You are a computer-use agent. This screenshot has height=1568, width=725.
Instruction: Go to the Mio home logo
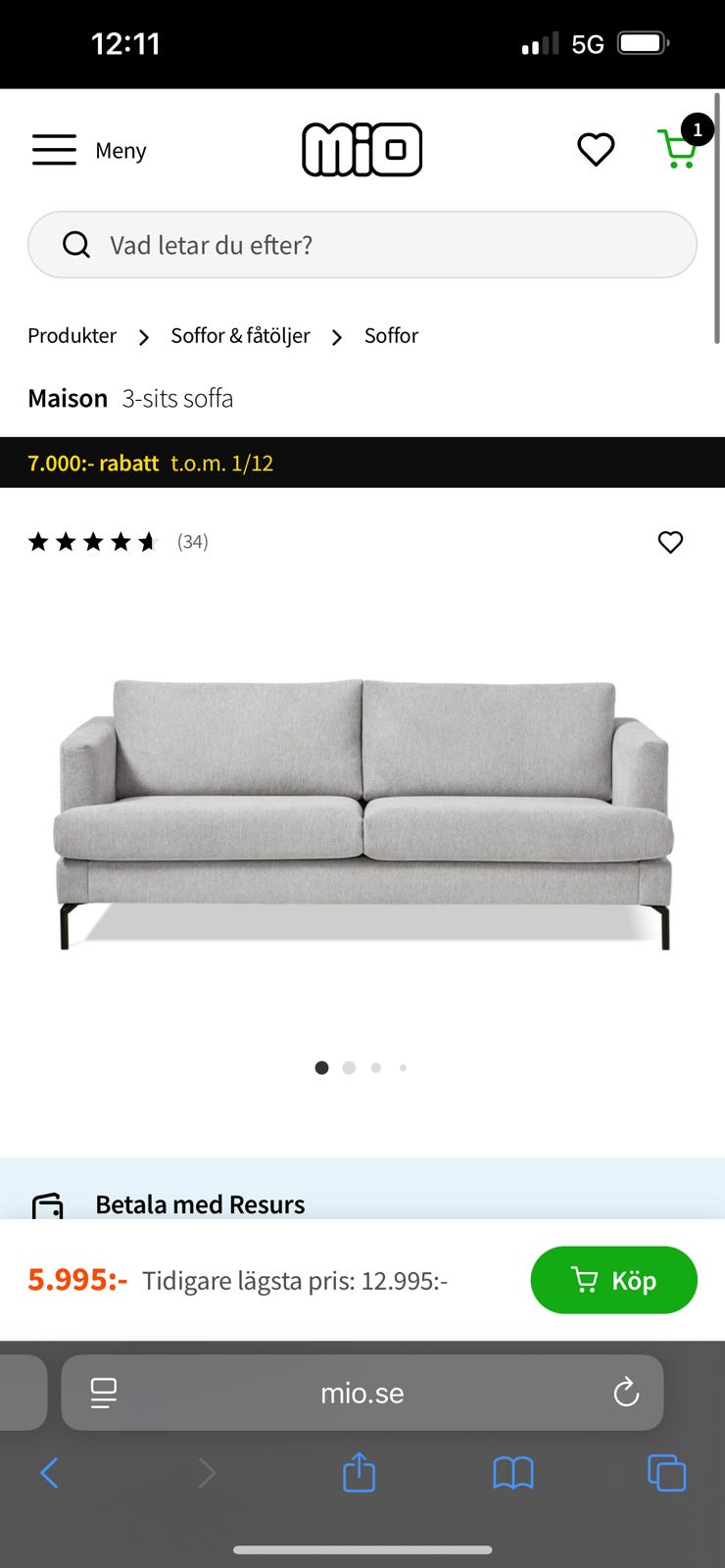click(362, 150)
